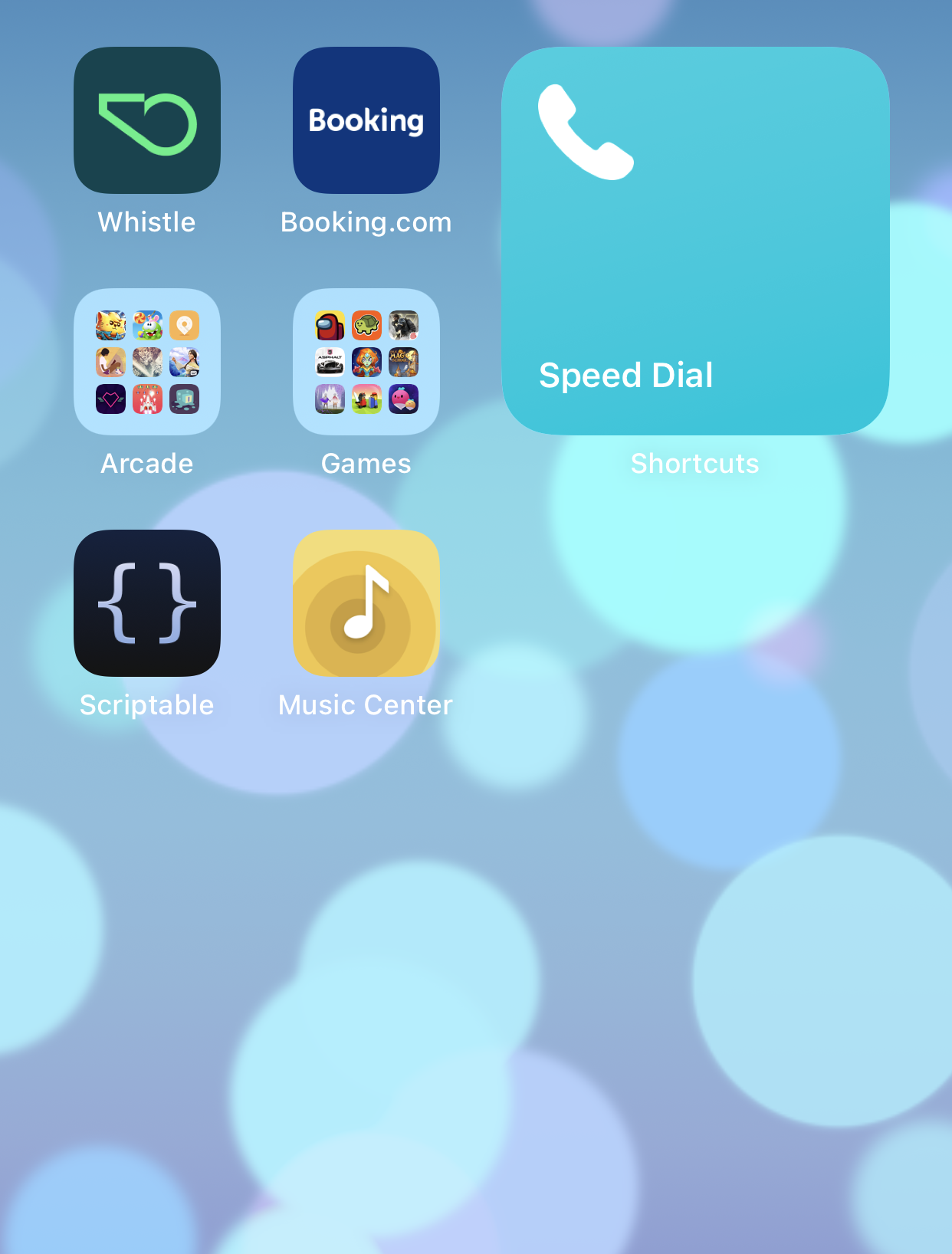Open the Games folder
Image resolution: width=952 pixels, height=1254 pixels.
point(366,362)
